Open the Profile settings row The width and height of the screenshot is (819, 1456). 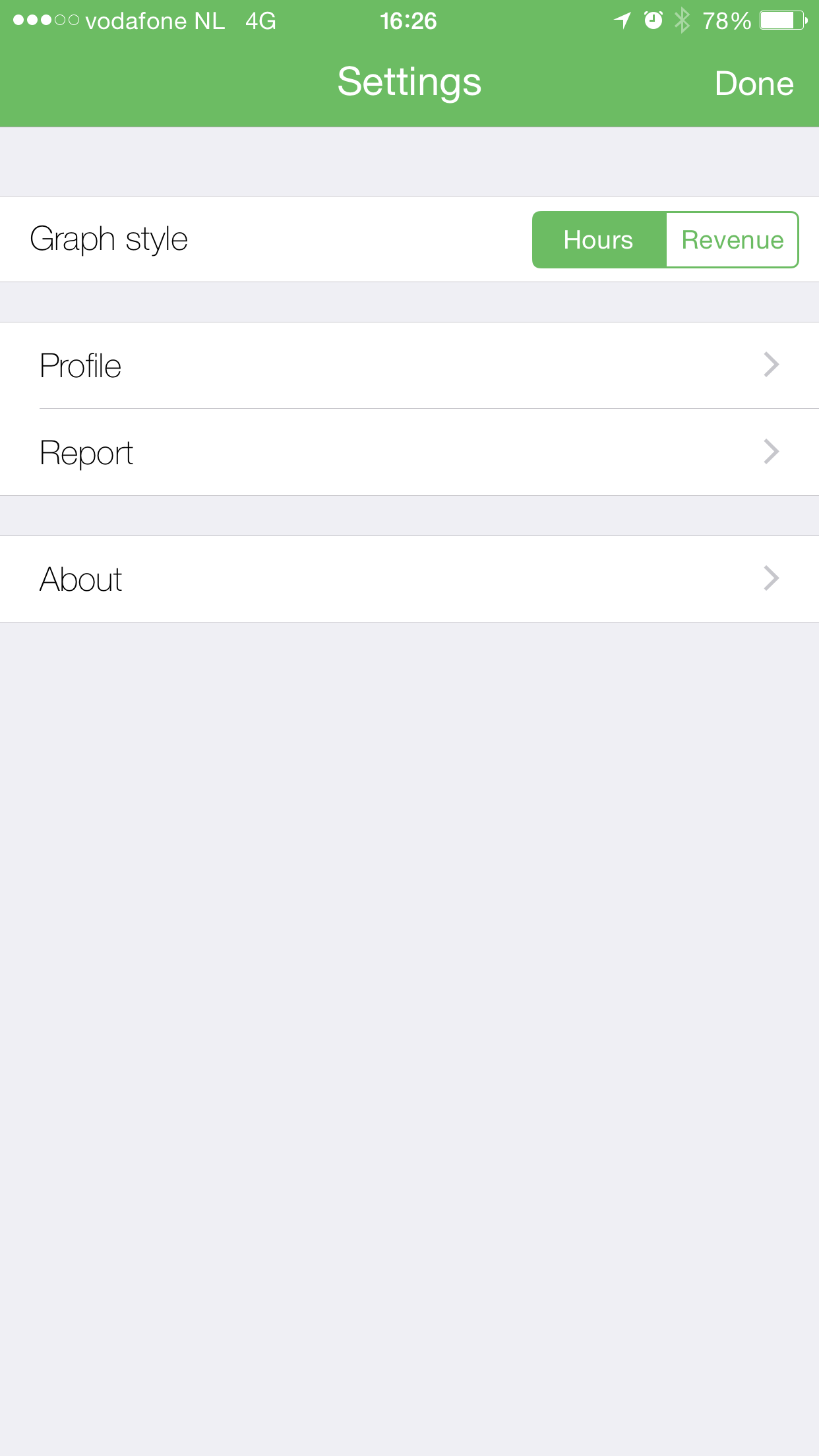coord(409,365)
